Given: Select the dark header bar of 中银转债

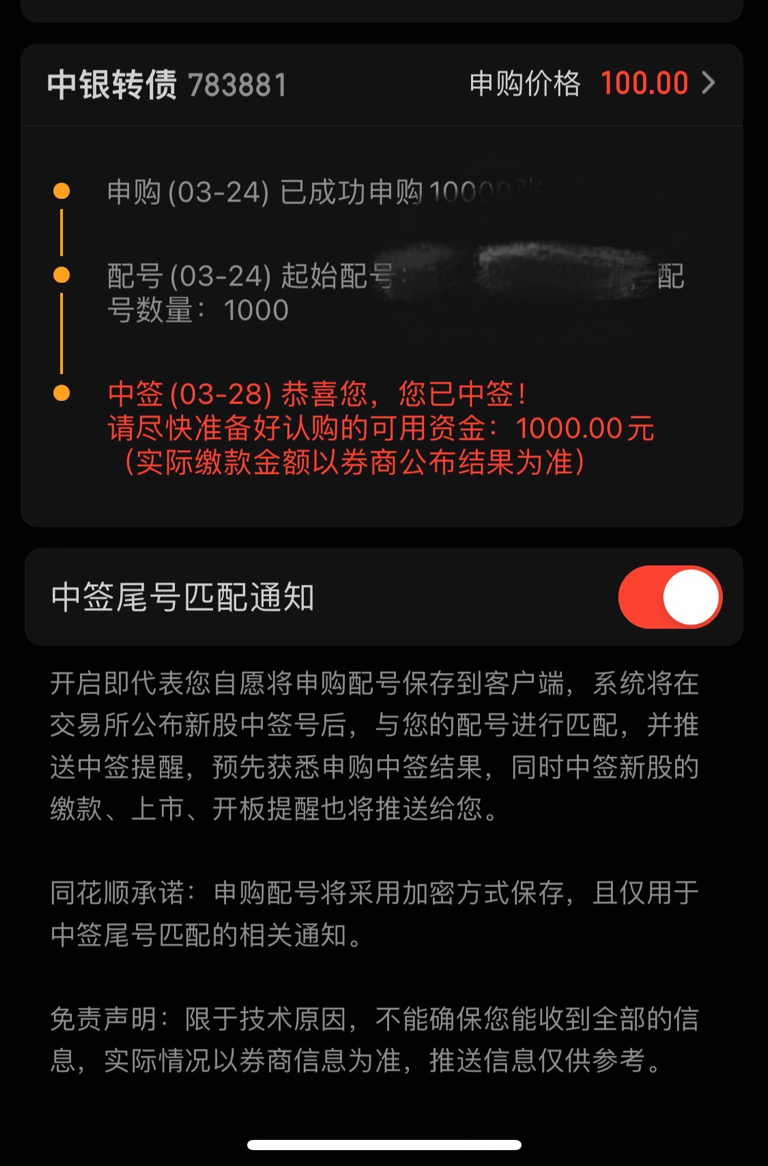Looking at the screenshot, I should [384, 83].
